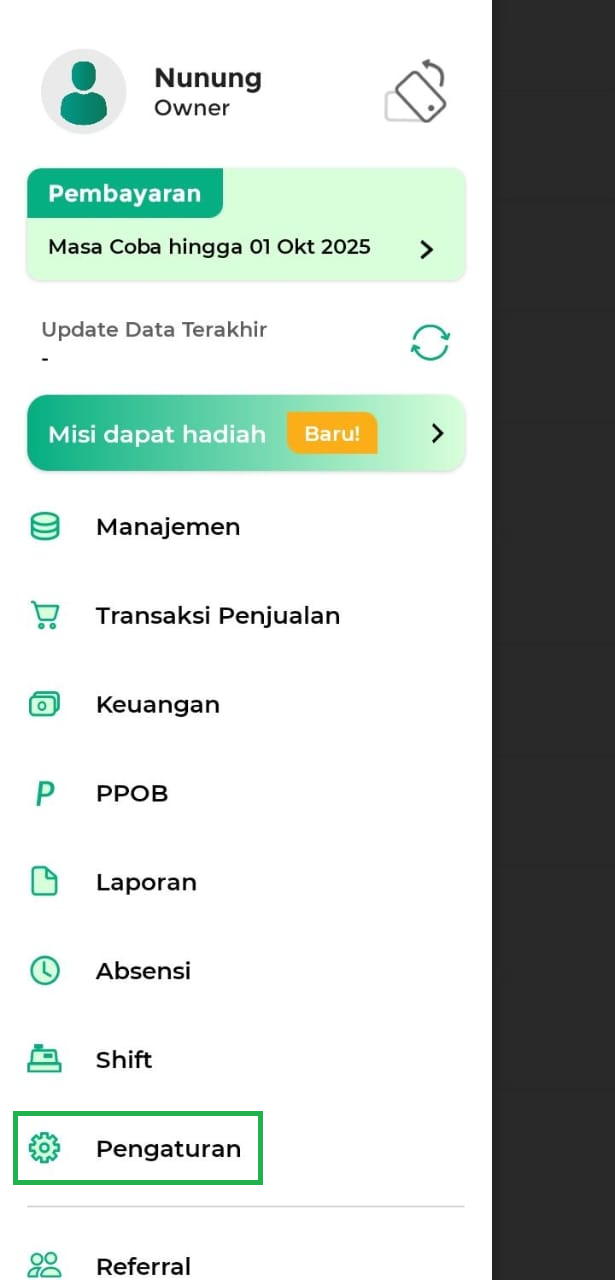Open the Shift menu
Screen dimensions: 615x1280
point(123,1060)
